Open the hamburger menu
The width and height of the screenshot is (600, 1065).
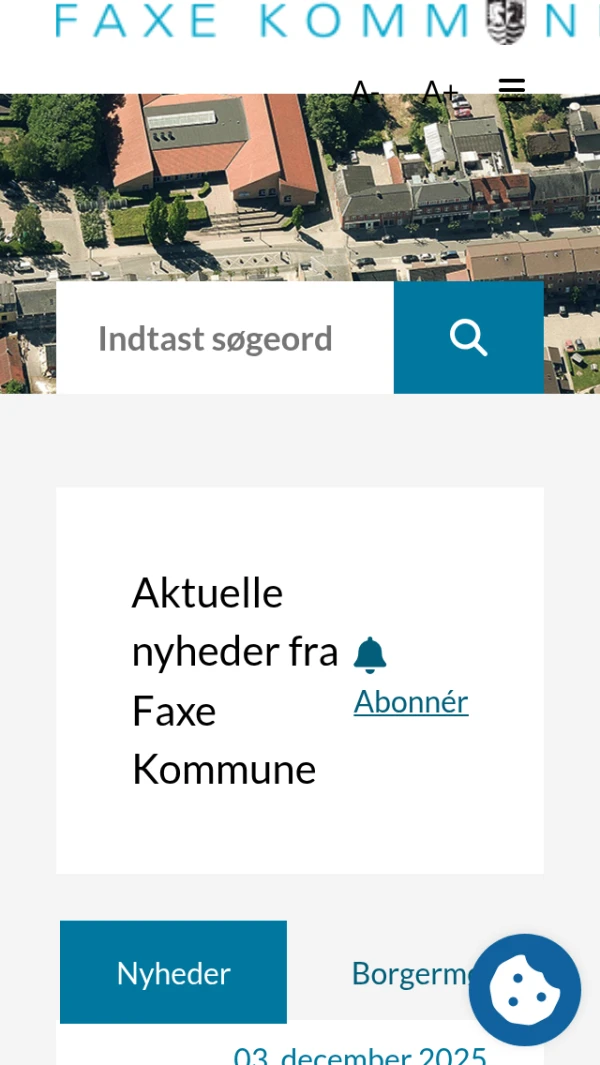511,90
